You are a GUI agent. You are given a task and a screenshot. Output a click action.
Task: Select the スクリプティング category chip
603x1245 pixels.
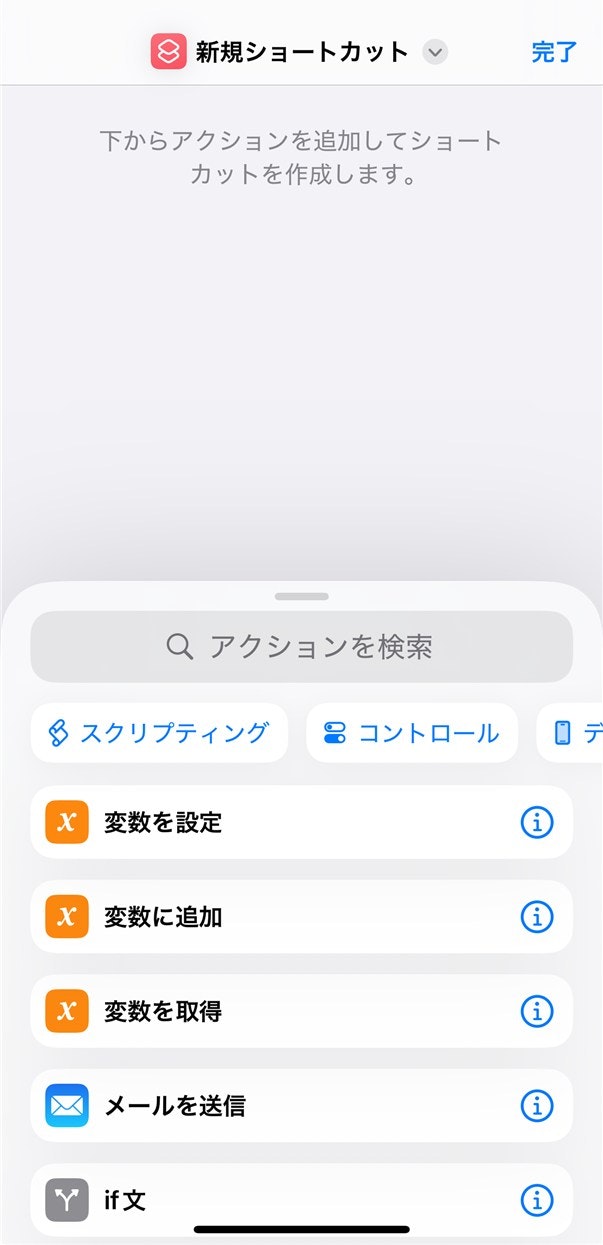click(x=160, y=733)
